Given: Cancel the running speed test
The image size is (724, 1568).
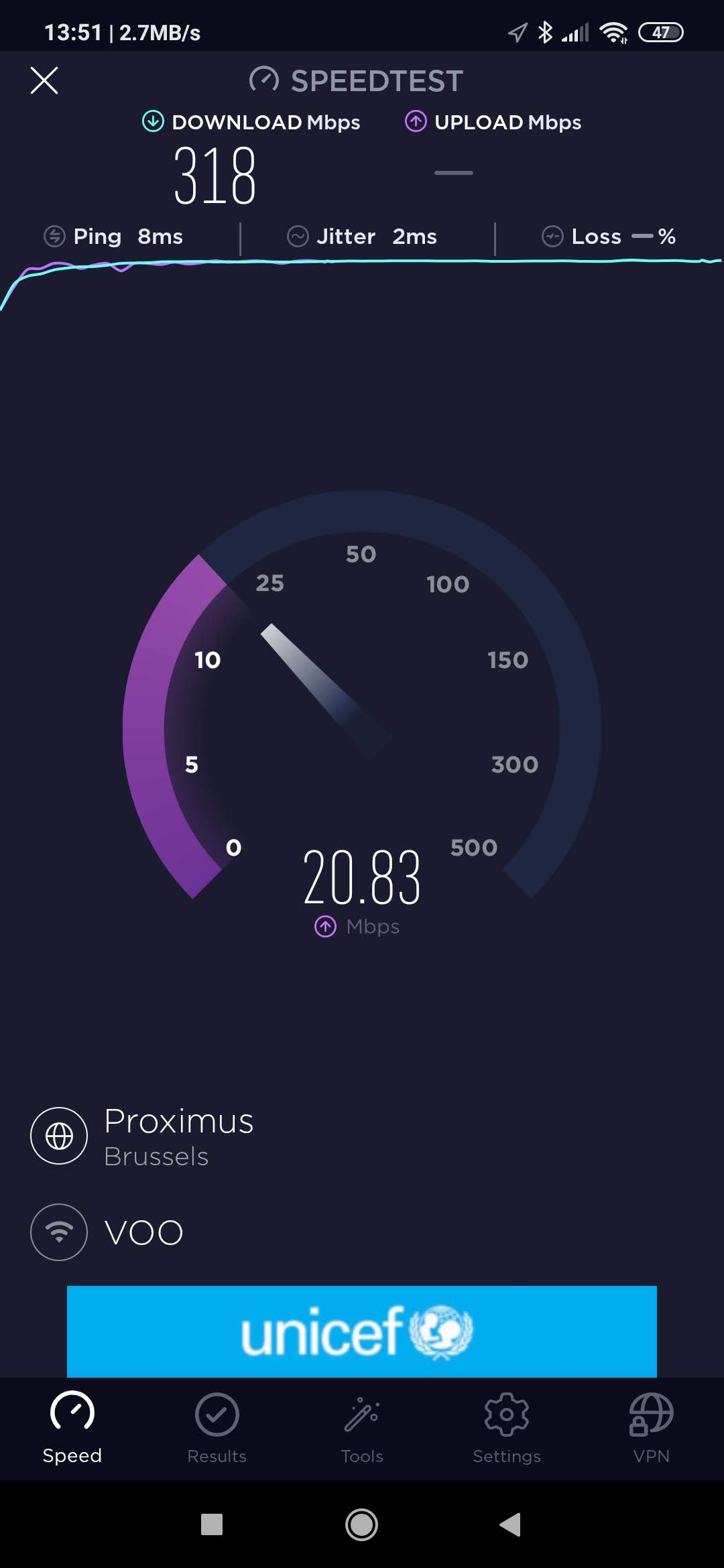Looking at the screenshot, I should [44, 80].
